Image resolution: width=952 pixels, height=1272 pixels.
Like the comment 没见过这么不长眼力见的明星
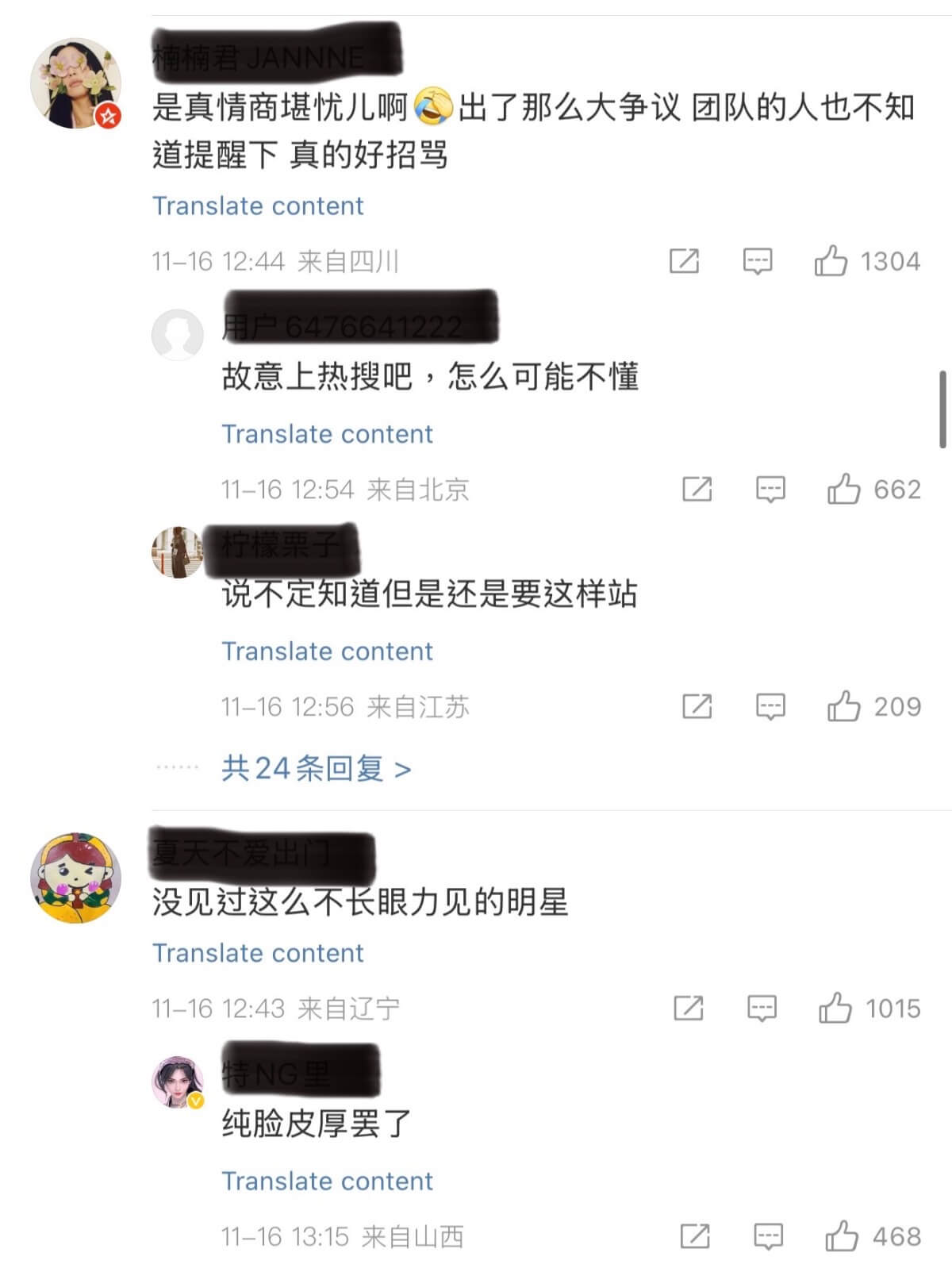point(835,1009)
